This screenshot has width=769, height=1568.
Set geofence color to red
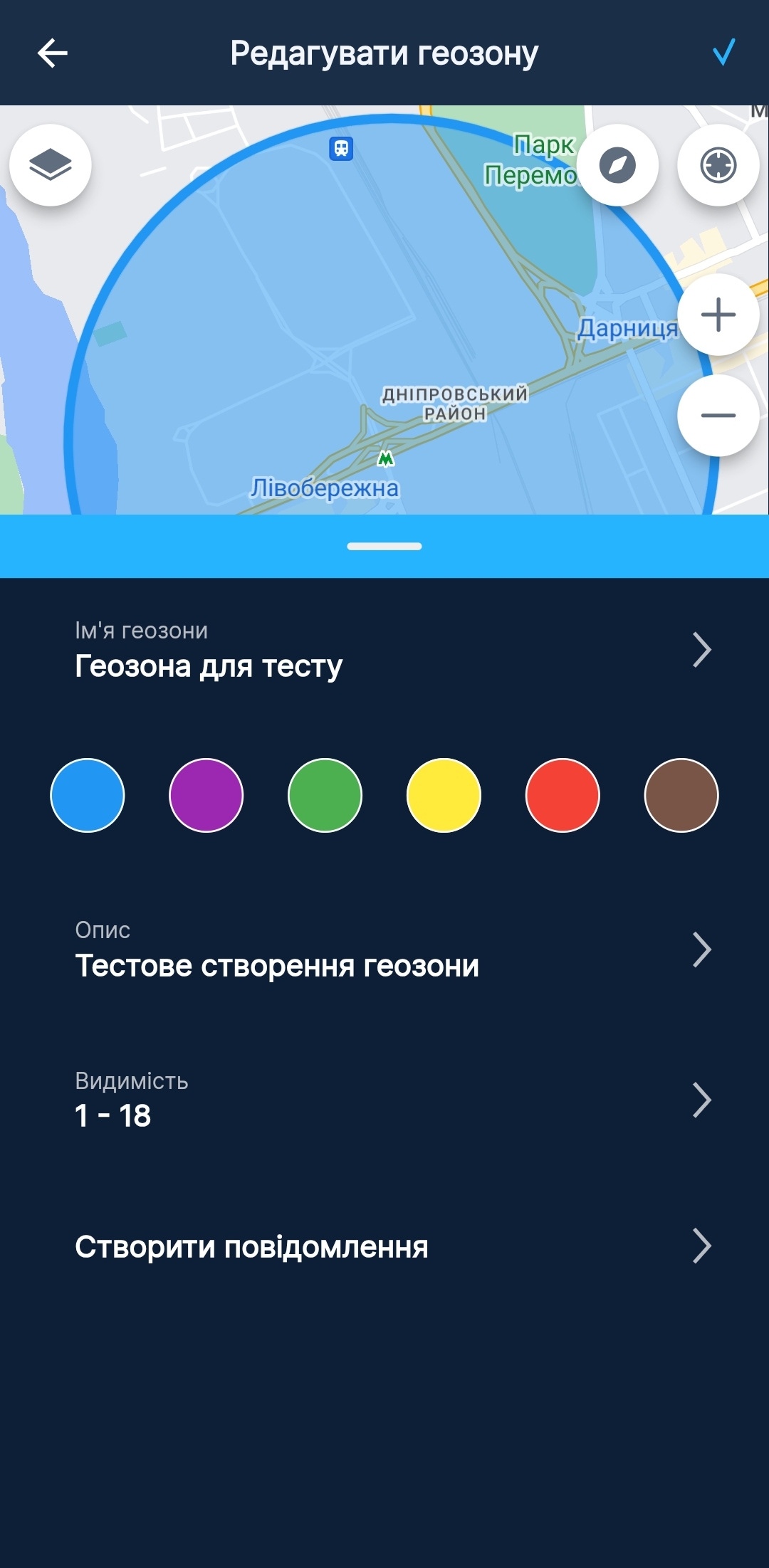point(563,795)
